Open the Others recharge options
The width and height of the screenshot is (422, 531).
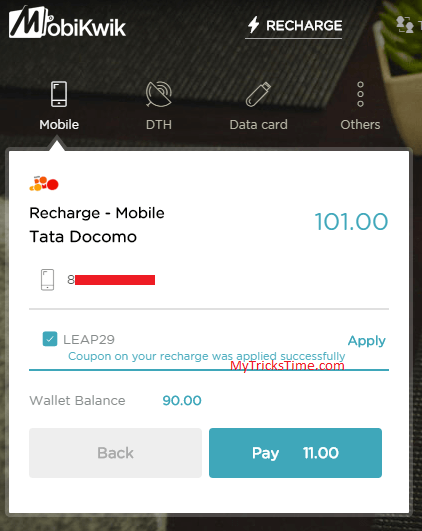pos(360,106)
